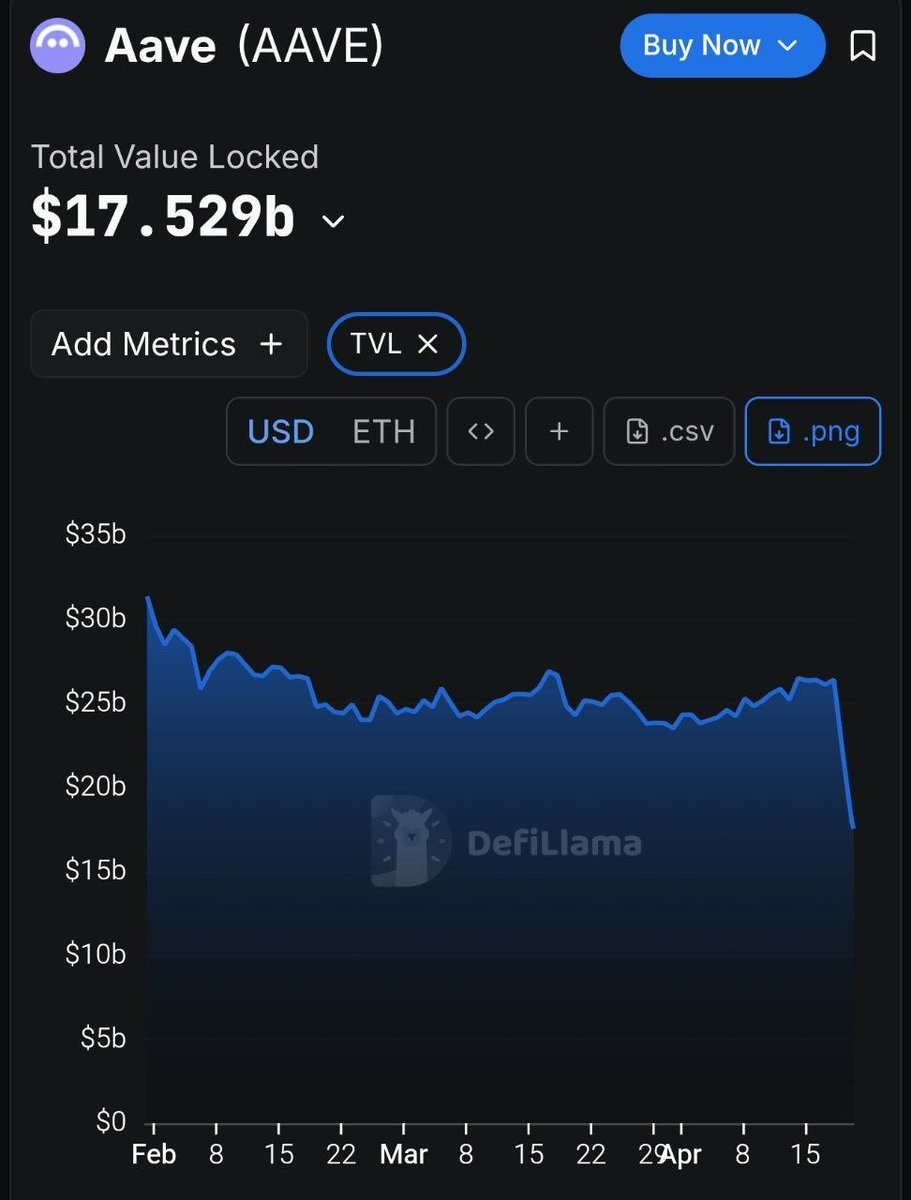
Task: Open the Add Metrics menu
Action: pyautogui.click(x=168, y=344)
